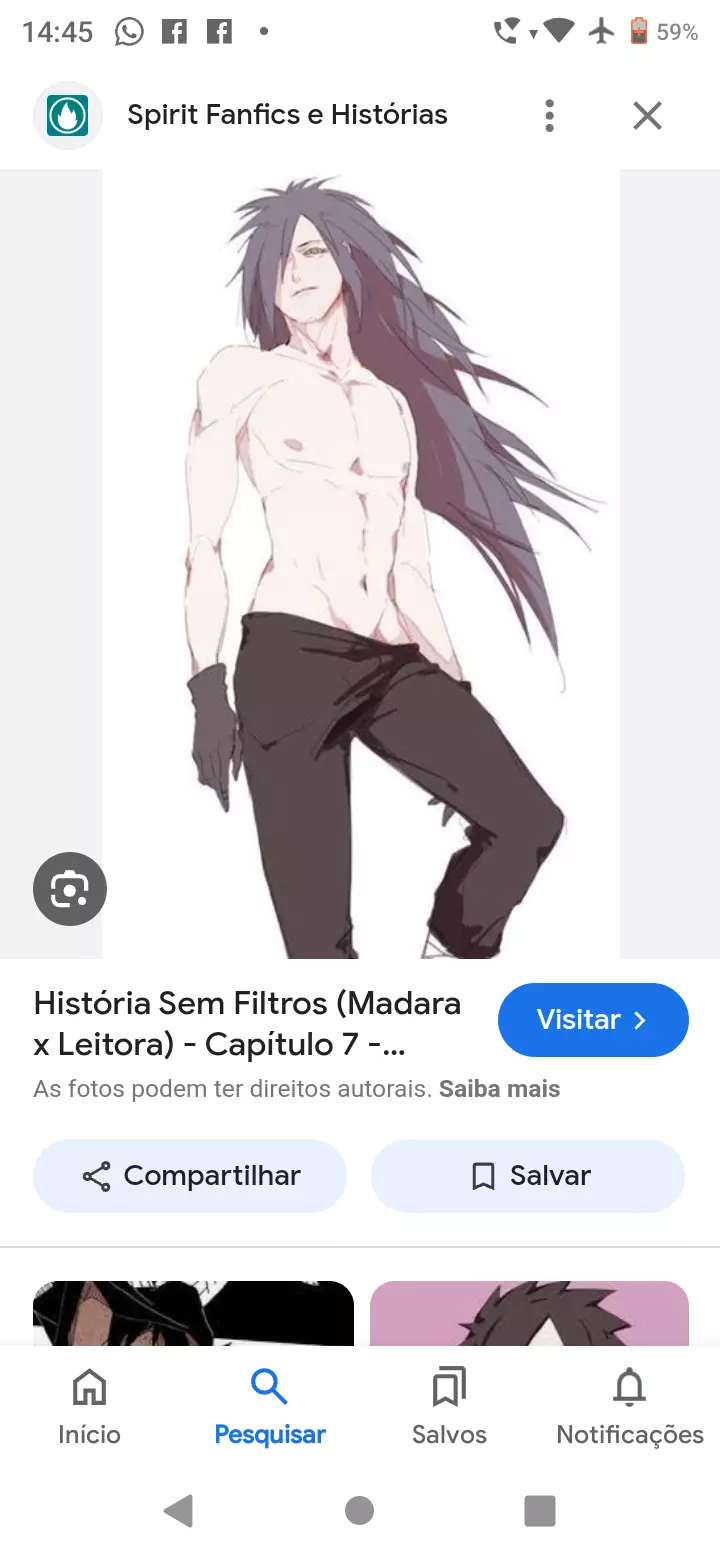Image resolution: width=720 pixels, height=1560 pixels.
Task: Switch to the Pesquisar tab
Action: pyautogui.click(x=270, y=1408)
